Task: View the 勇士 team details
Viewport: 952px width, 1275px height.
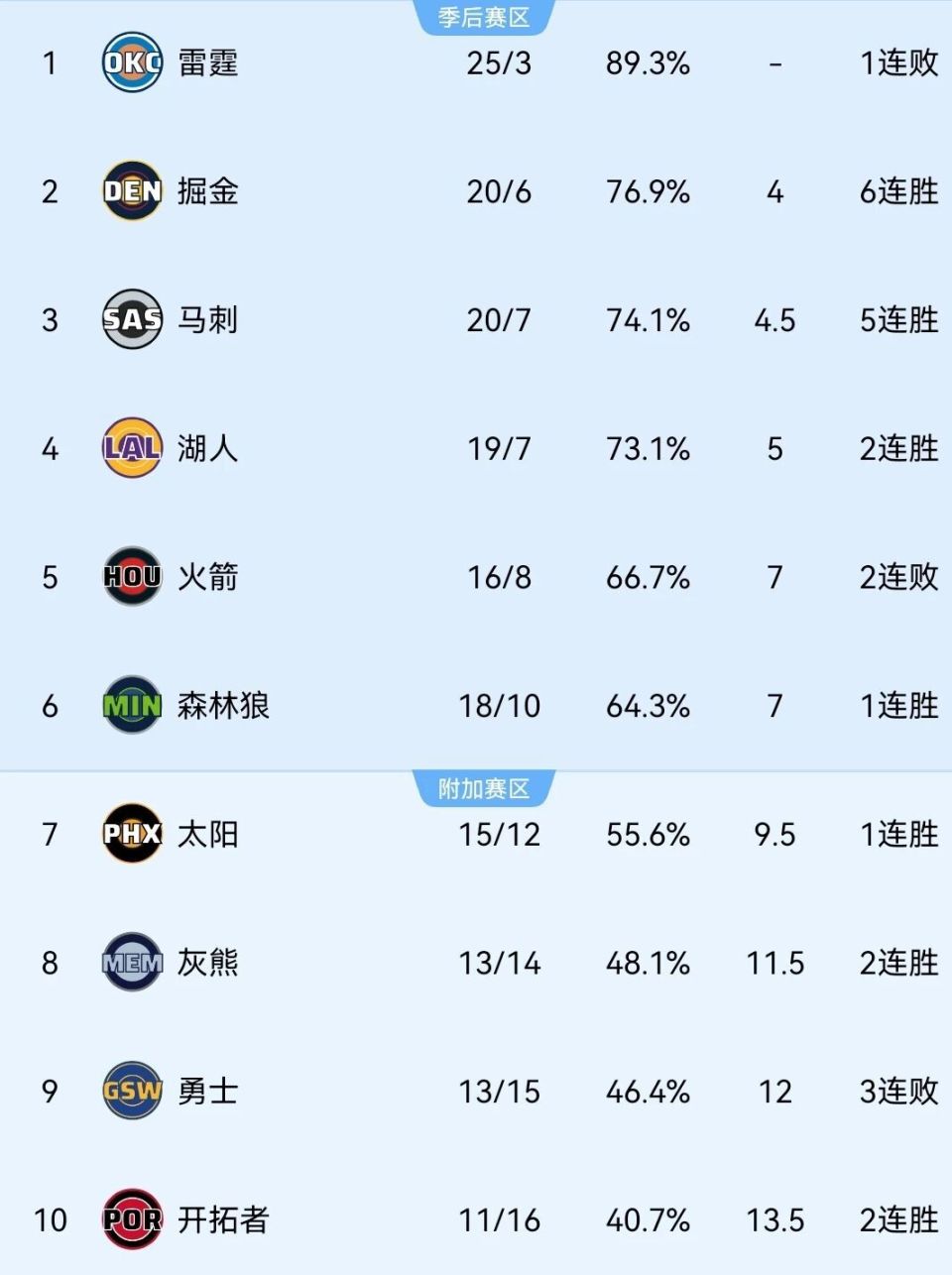Action: (x=207, y=1092)
